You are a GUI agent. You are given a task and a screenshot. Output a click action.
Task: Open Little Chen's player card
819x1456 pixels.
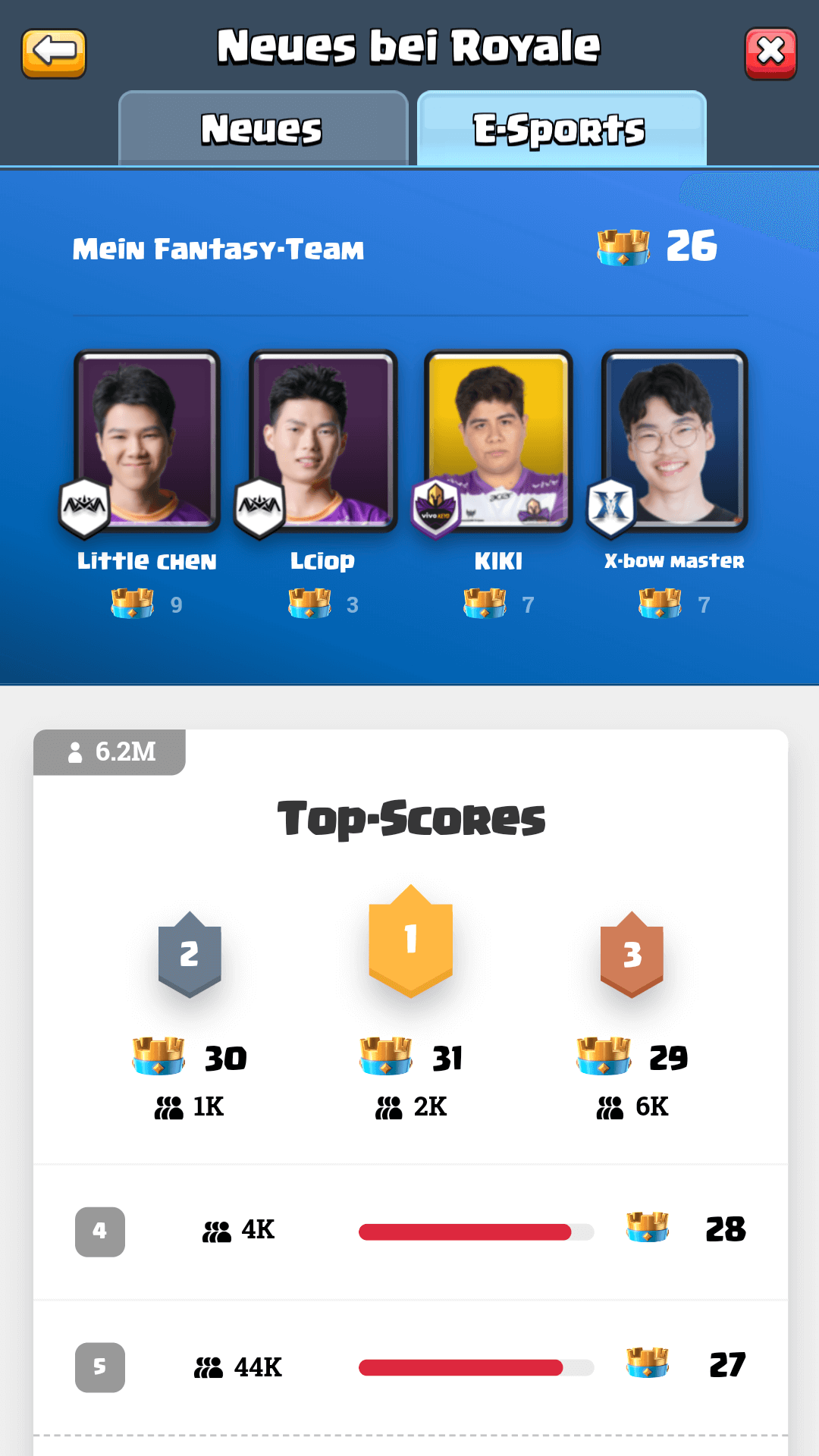coord(147,441)
